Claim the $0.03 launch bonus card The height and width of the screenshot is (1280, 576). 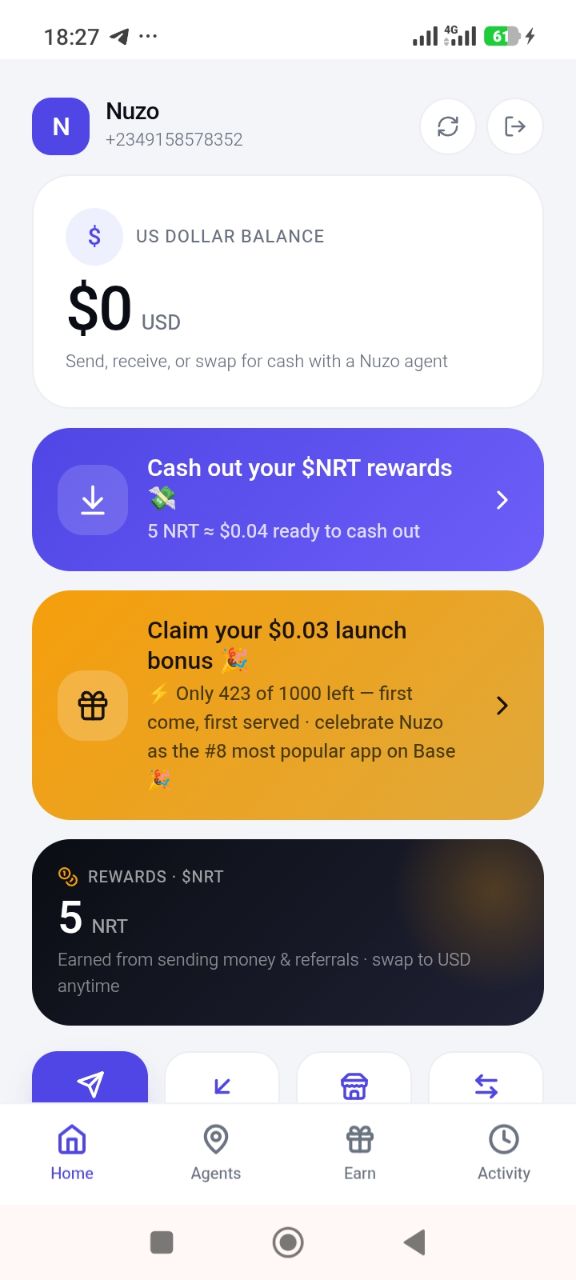pyautogui.click(x=288, y=705)
